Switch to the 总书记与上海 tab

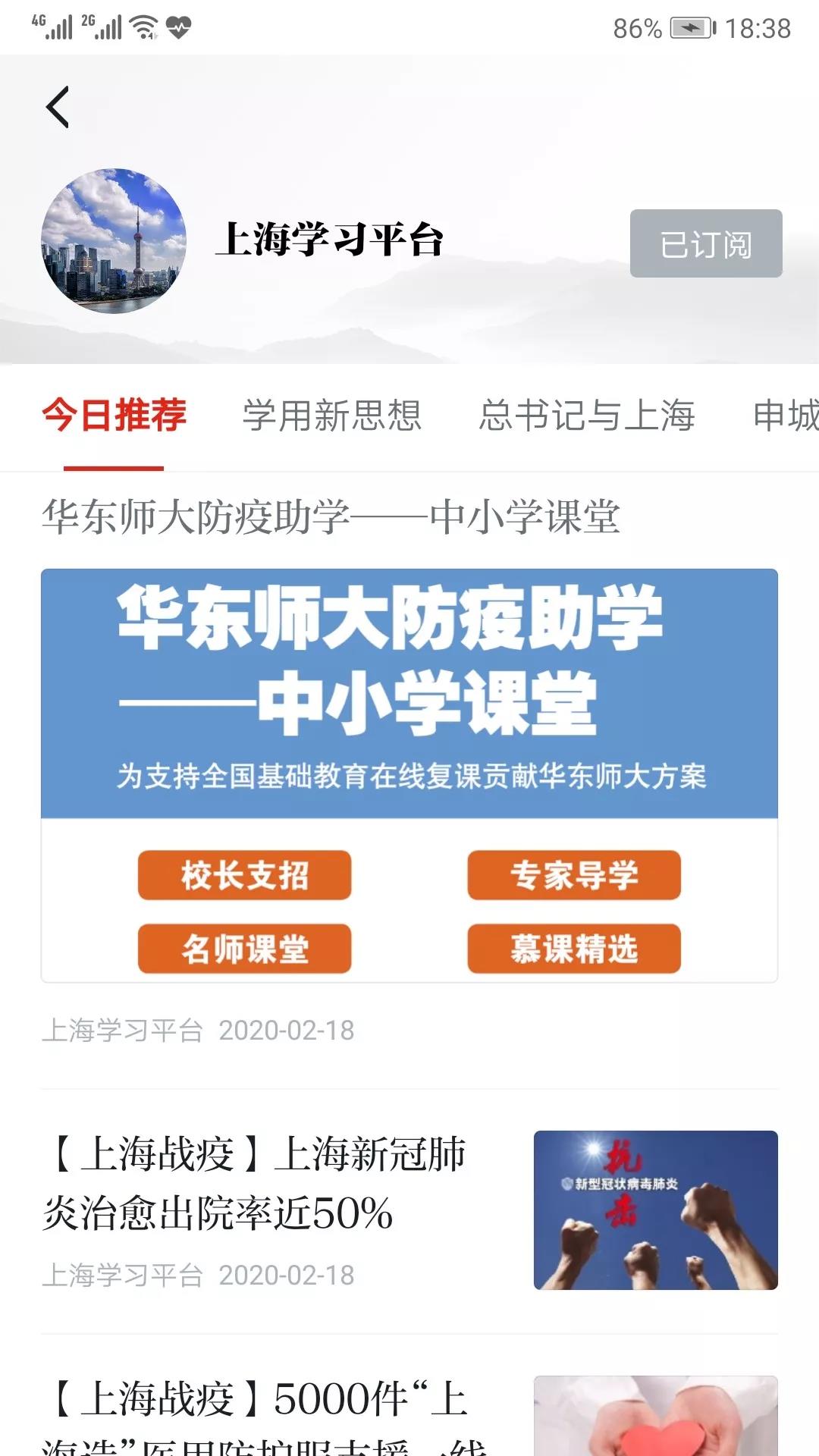pos(586,416)
